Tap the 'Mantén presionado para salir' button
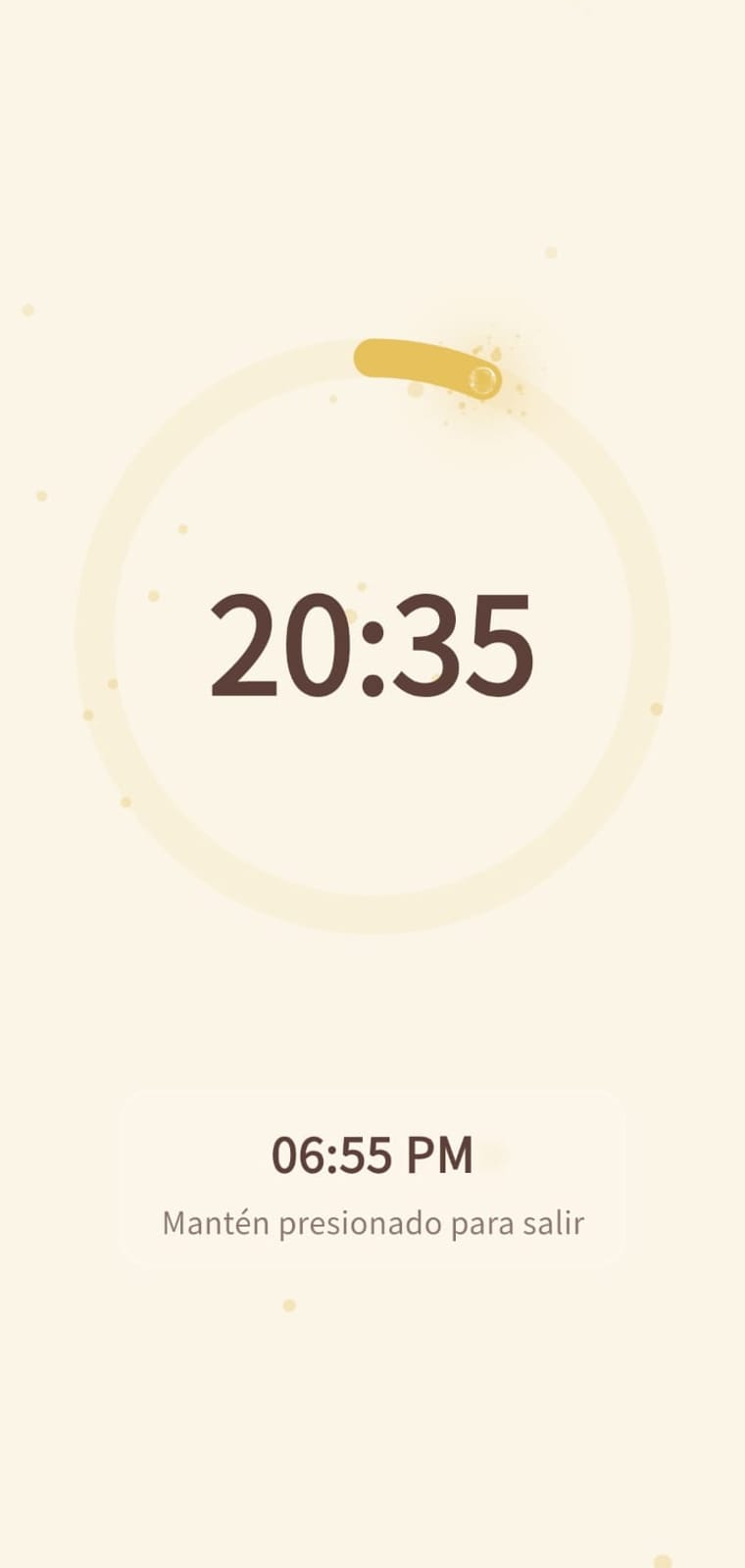Viewport: 745px width, 1568px height. (372, 1180)
